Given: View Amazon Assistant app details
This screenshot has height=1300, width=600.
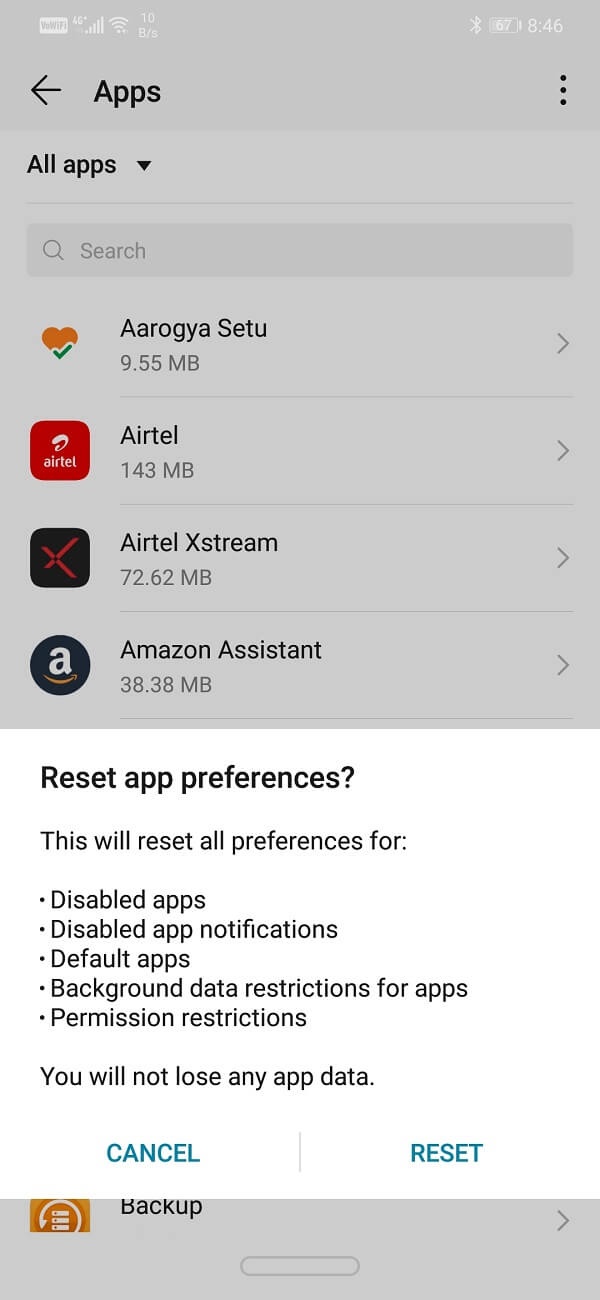Looking at the screenshot, I should pos(300,665).
